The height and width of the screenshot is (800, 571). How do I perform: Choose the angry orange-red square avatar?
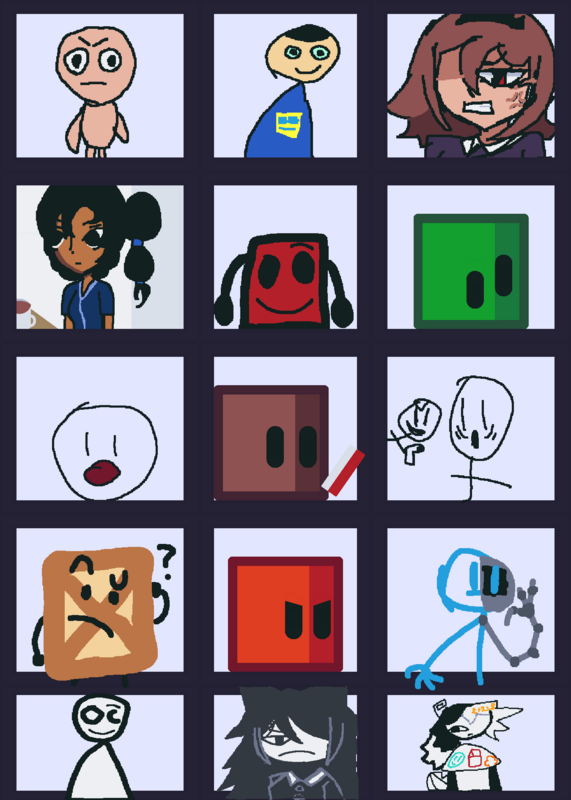click(285, 600)
